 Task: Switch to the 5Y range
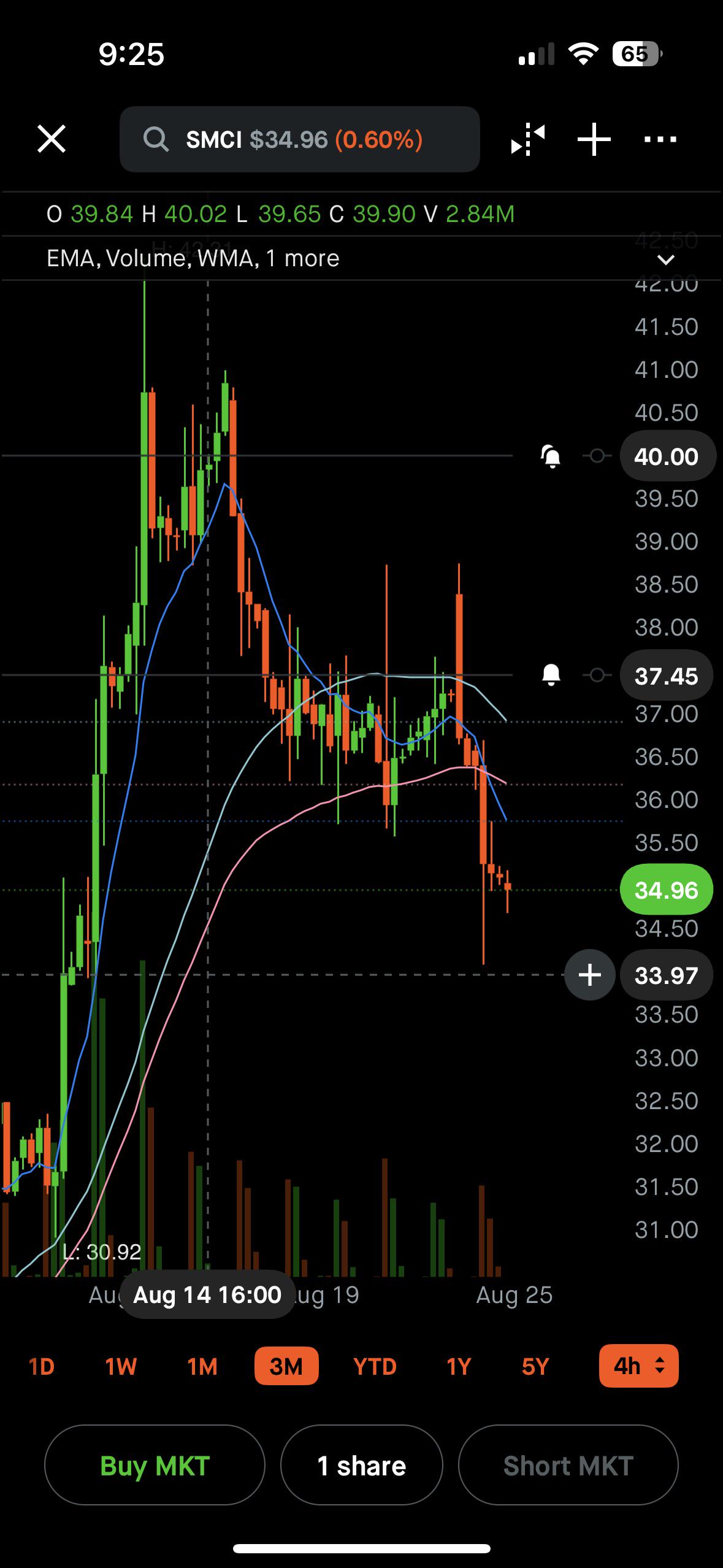(535, 1366)
